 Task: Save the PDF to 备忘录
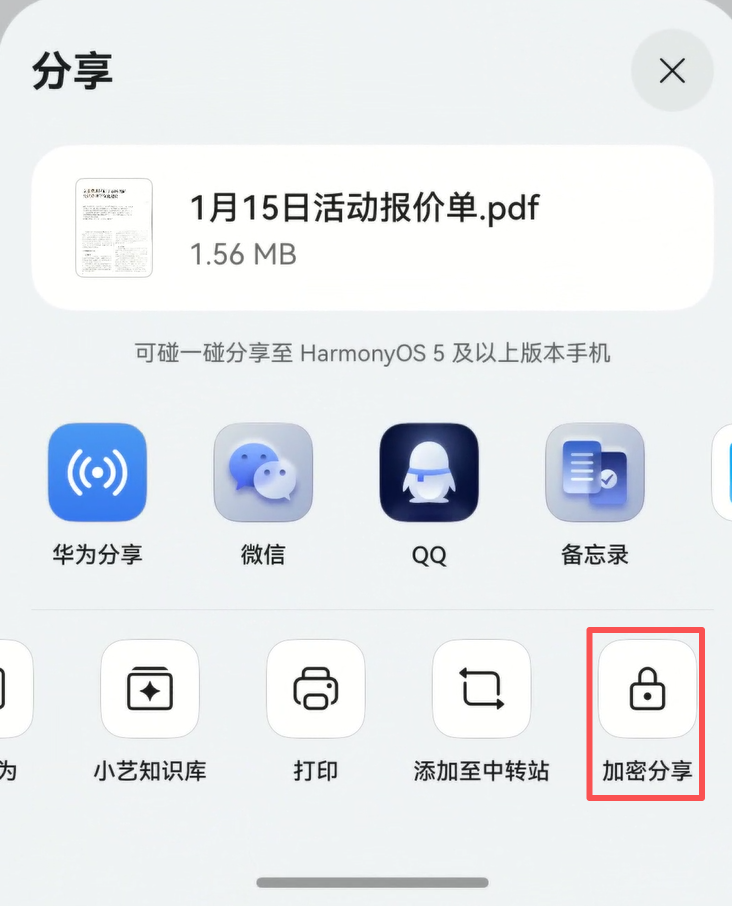pyautogui.click(x=595, y=473)
